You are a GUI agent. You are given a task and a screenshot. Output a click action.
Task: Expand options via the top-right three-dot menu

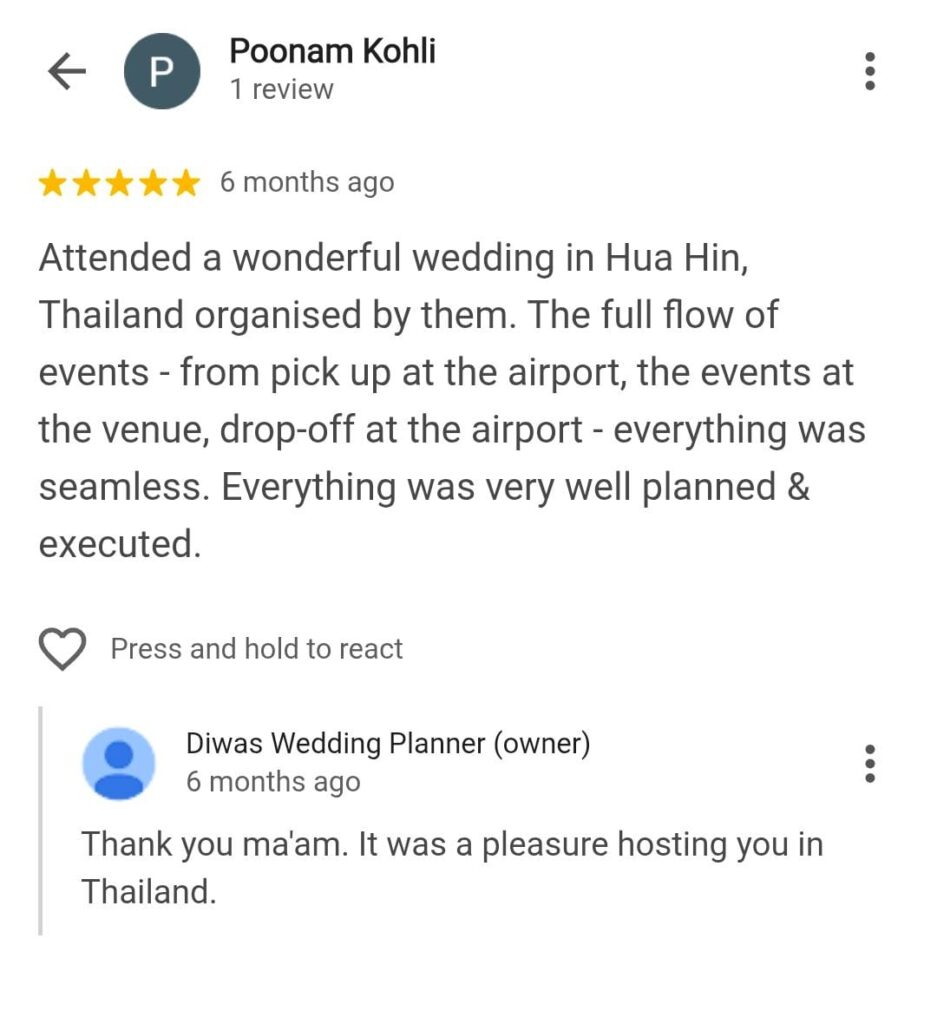point(869,70)
